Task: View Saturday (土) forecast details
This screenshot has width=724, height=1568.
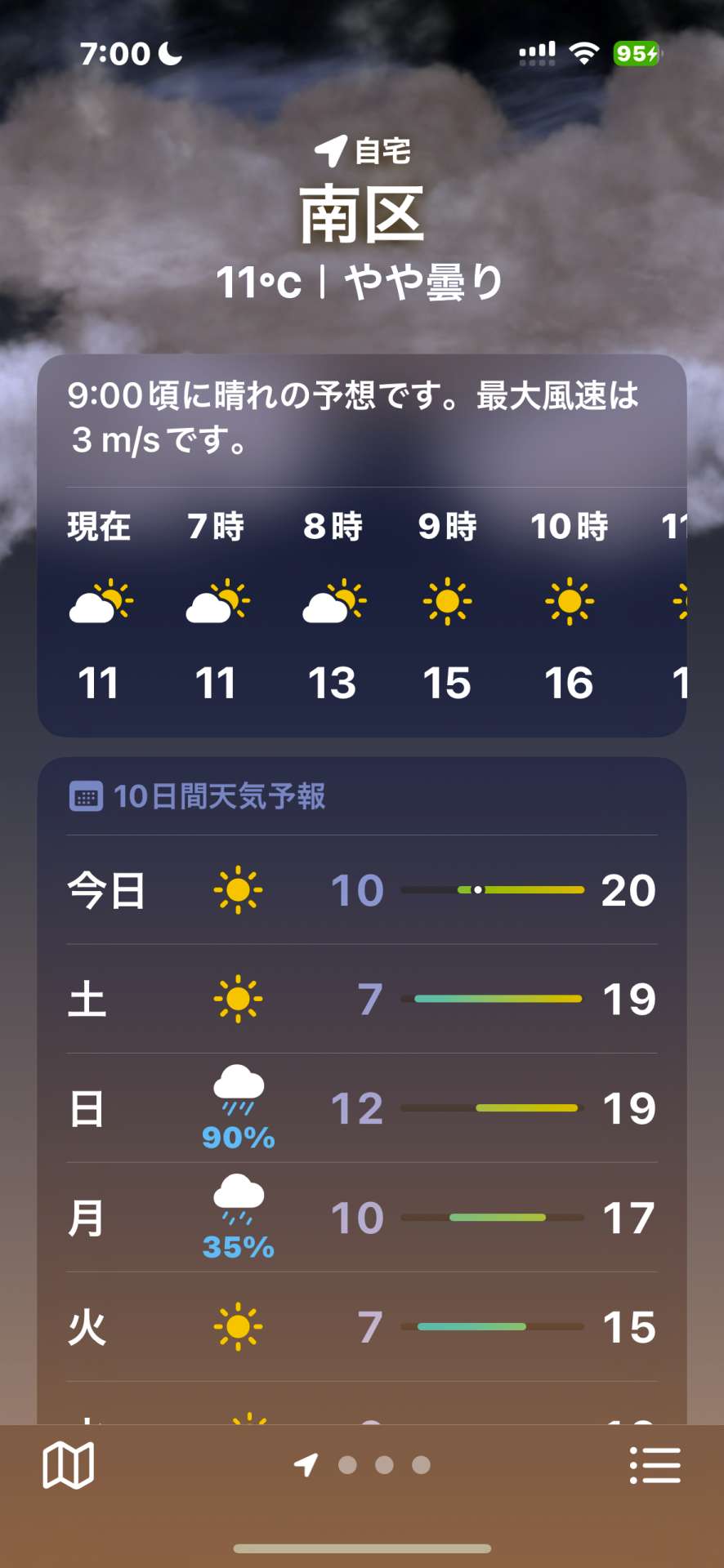Action: tap(361, 999)
